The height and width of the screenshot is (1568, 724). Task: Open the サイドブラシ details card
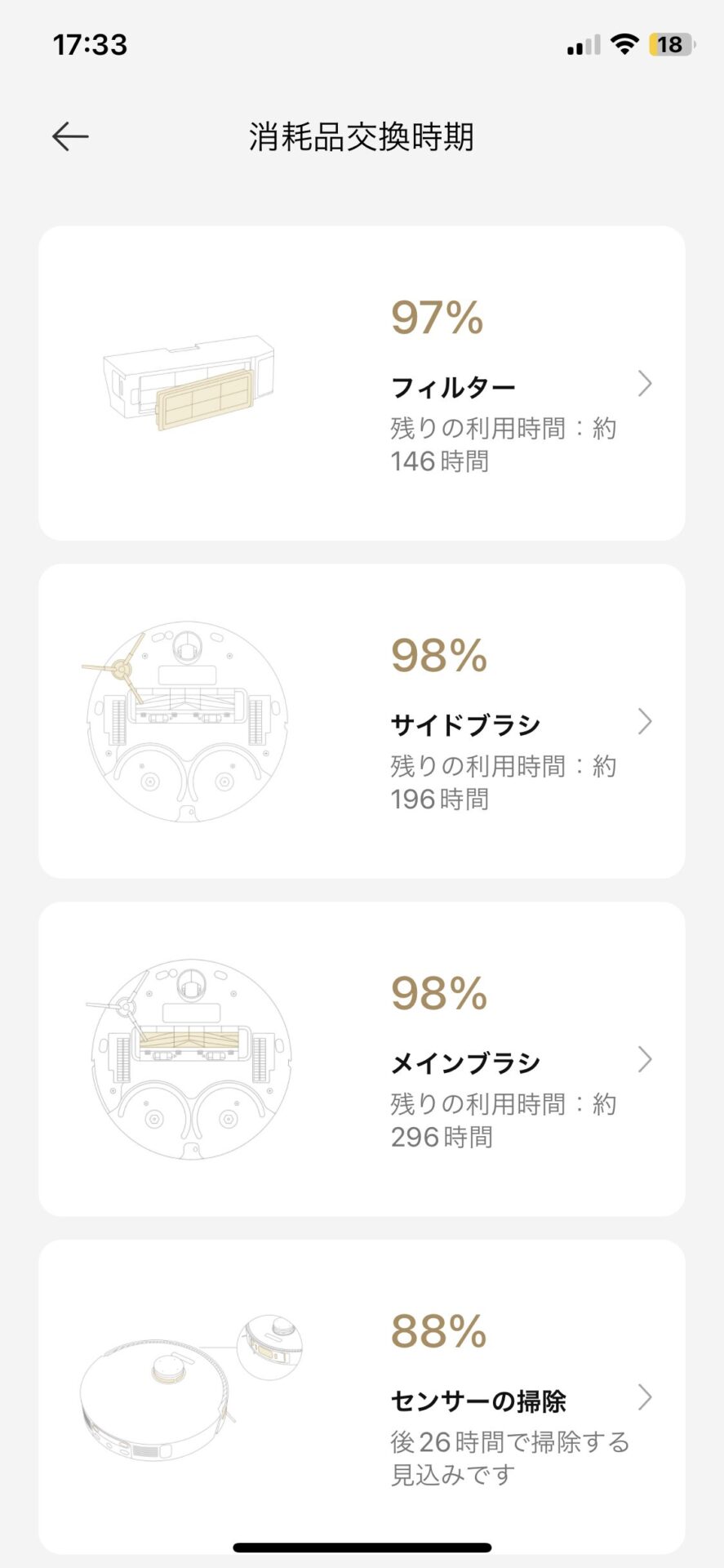click(x=362, y=721)
